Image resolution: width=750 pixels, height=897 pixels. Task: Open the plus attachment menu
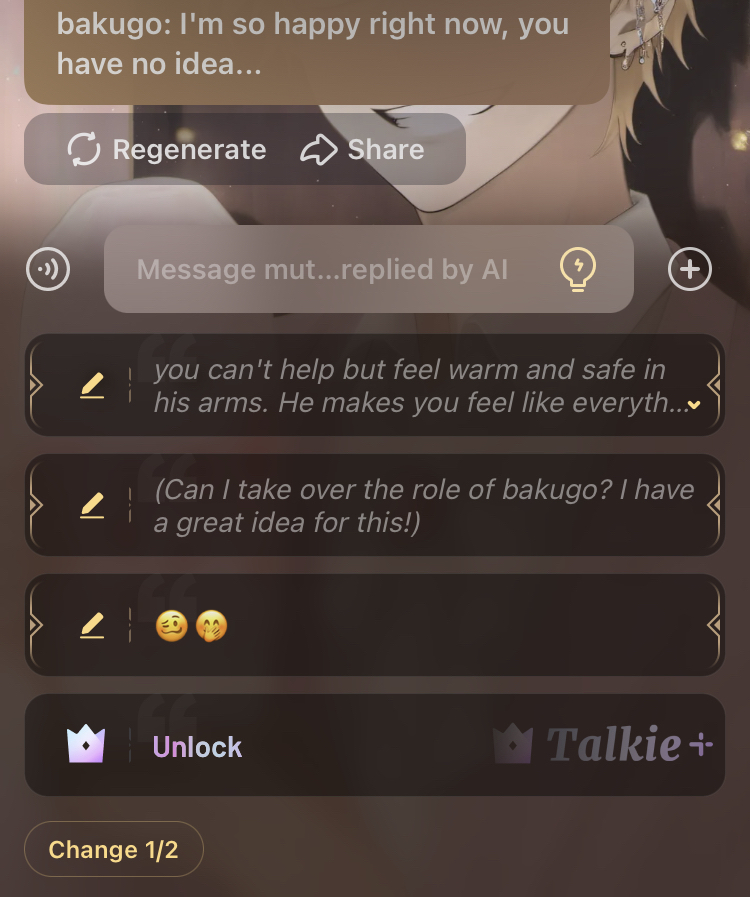coord(690,269)
